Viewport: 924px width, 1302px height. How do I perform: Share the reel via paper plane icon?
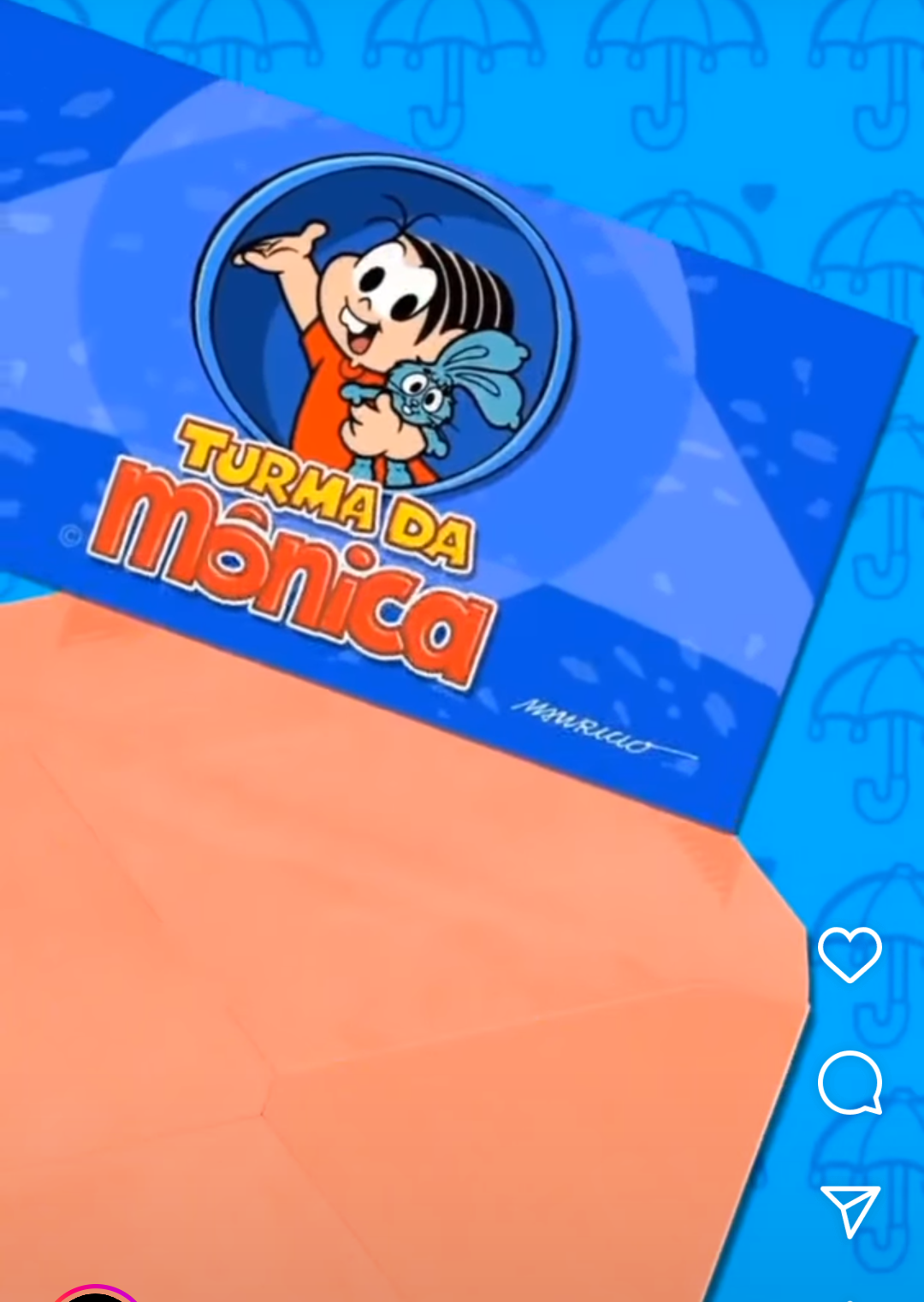click(850, 1210)
